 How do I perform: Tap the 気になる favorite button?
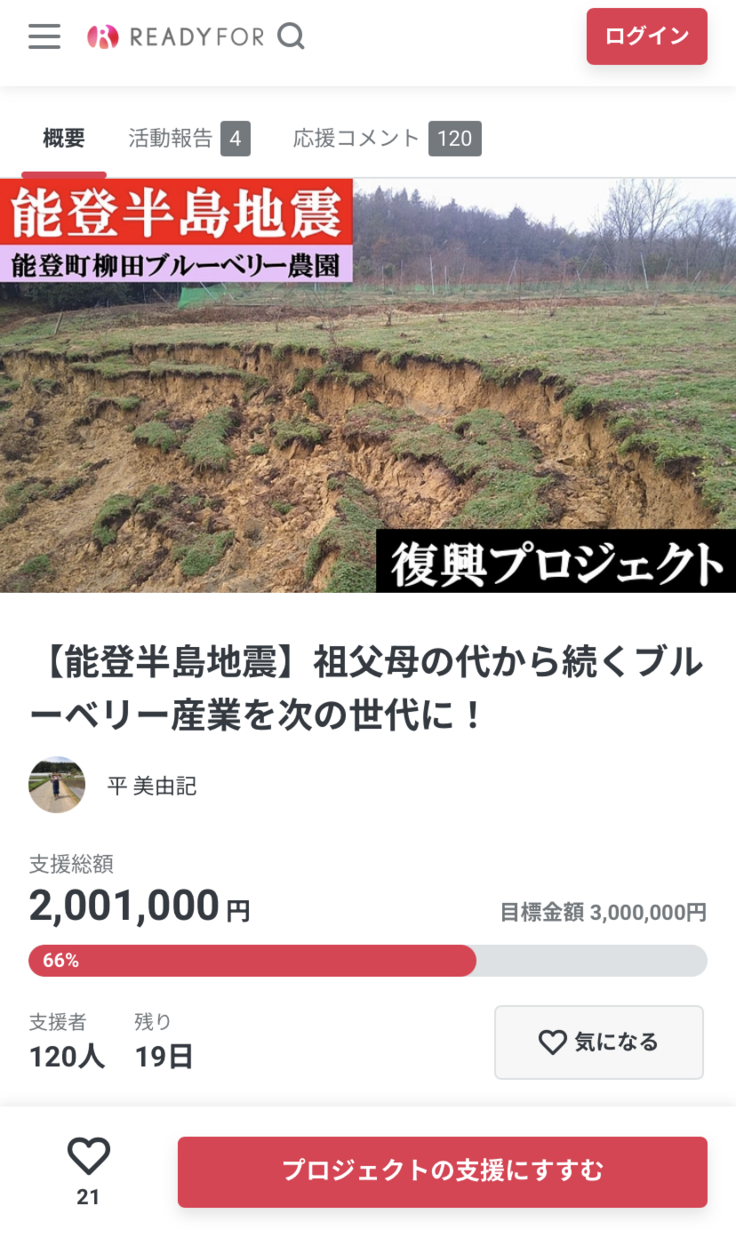(598, 1042)
